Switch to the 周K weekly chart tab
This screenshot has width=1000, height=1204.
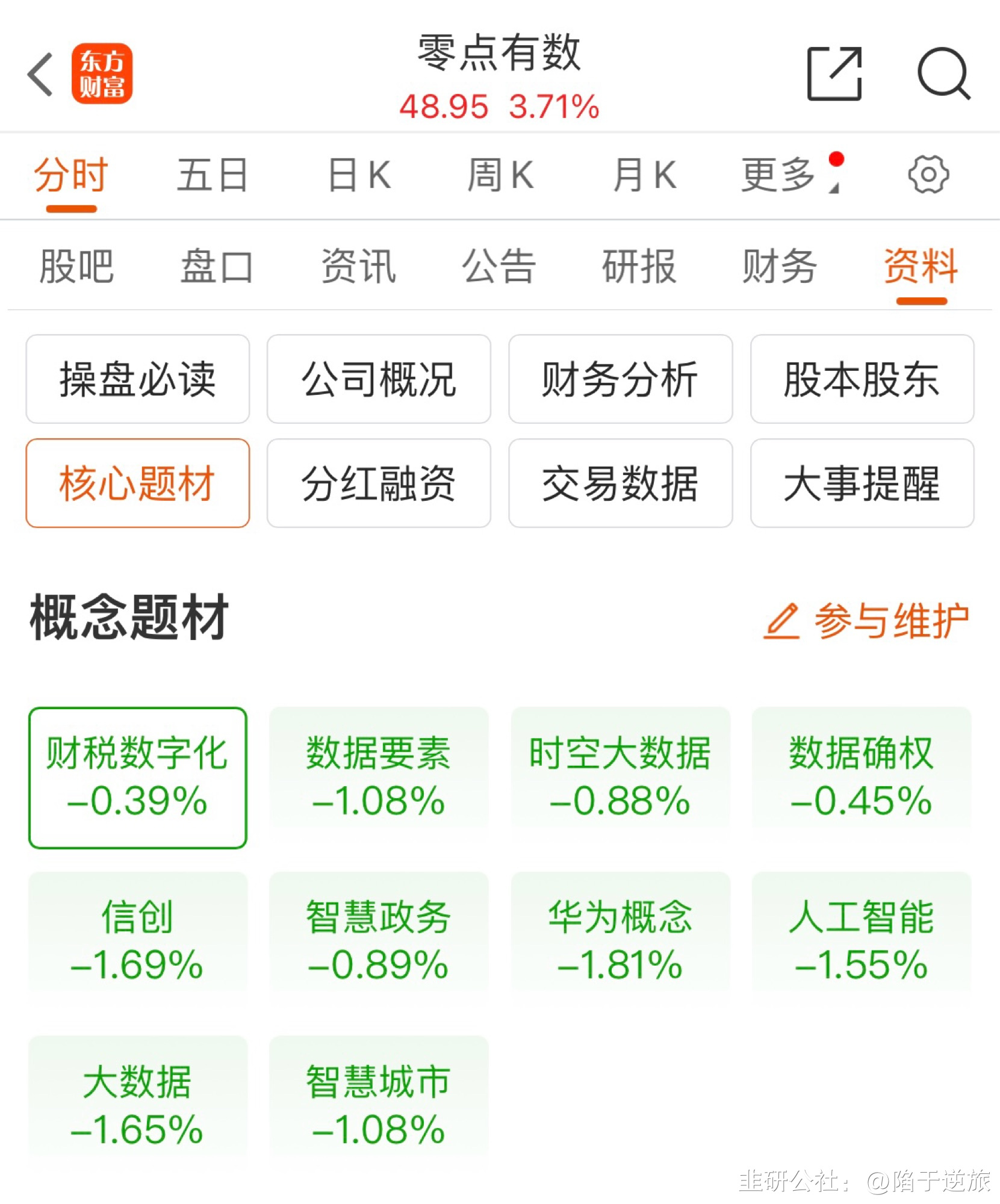(501, 175)
